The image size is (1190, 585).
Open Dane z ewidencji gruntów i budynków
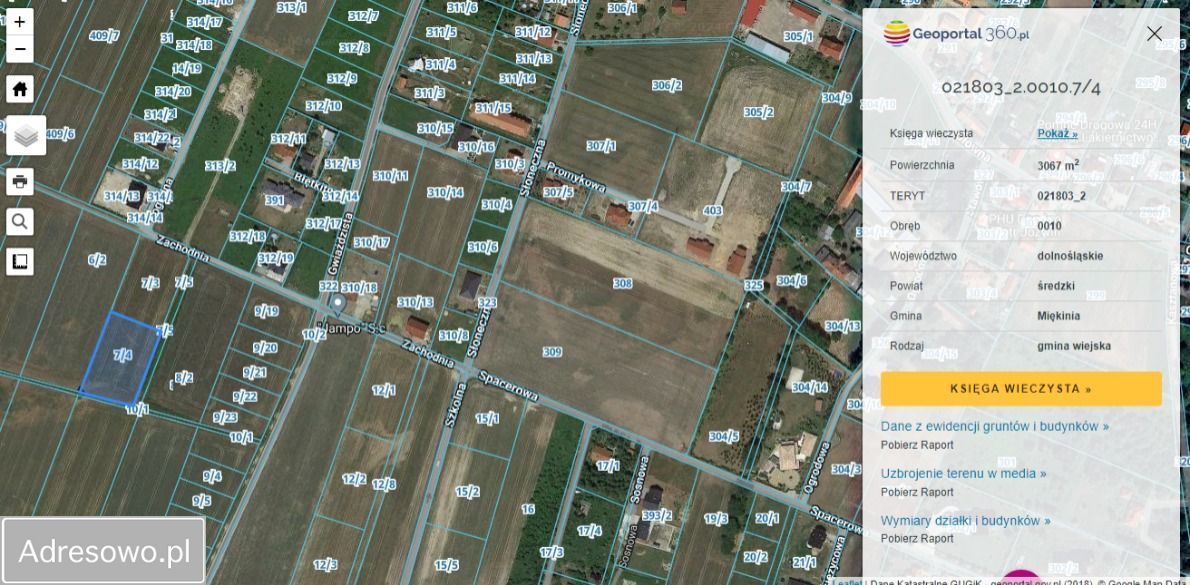pos(994,426)
